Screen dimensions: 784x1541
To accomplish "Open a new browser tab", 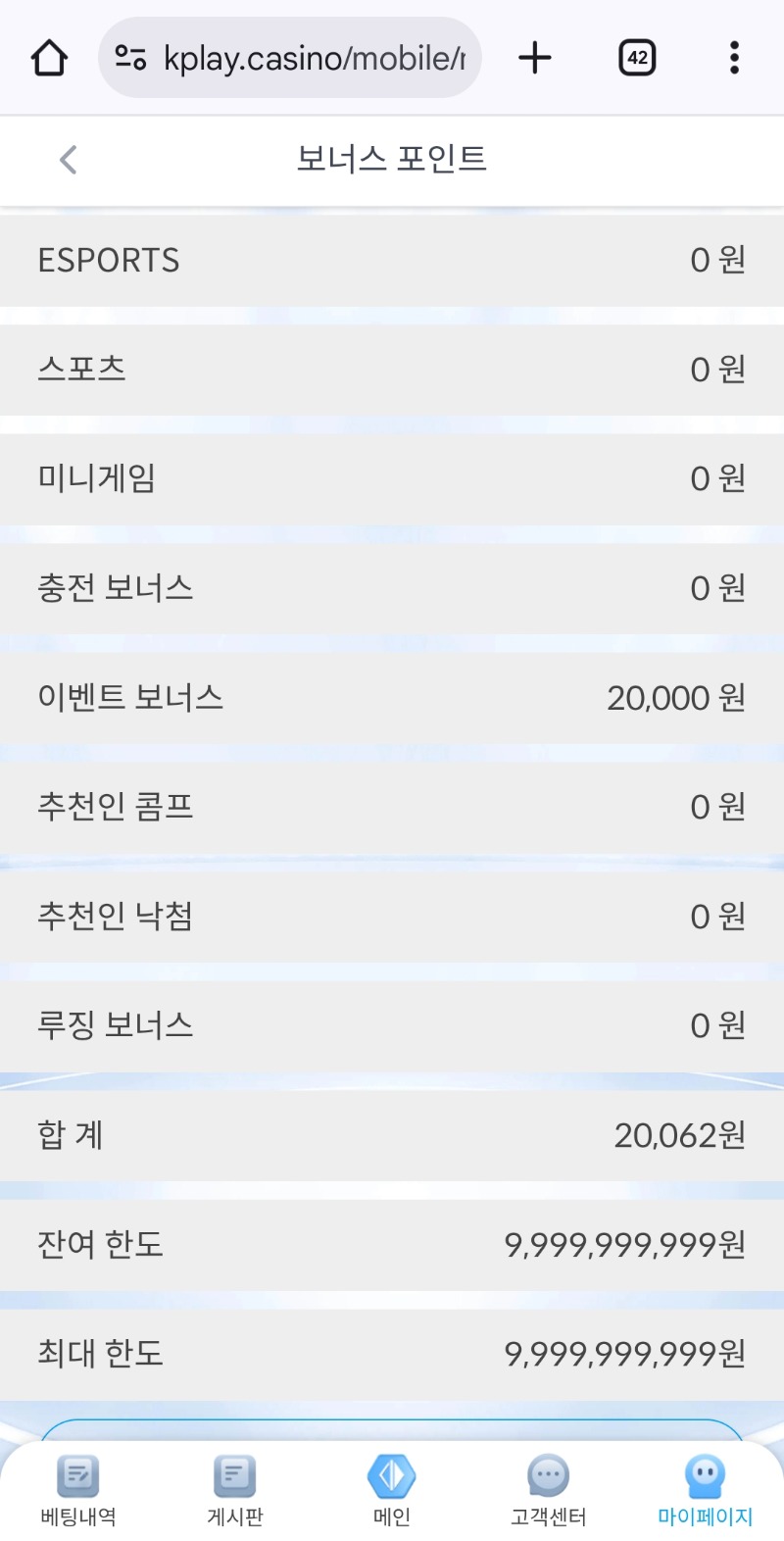I will 535,58.
